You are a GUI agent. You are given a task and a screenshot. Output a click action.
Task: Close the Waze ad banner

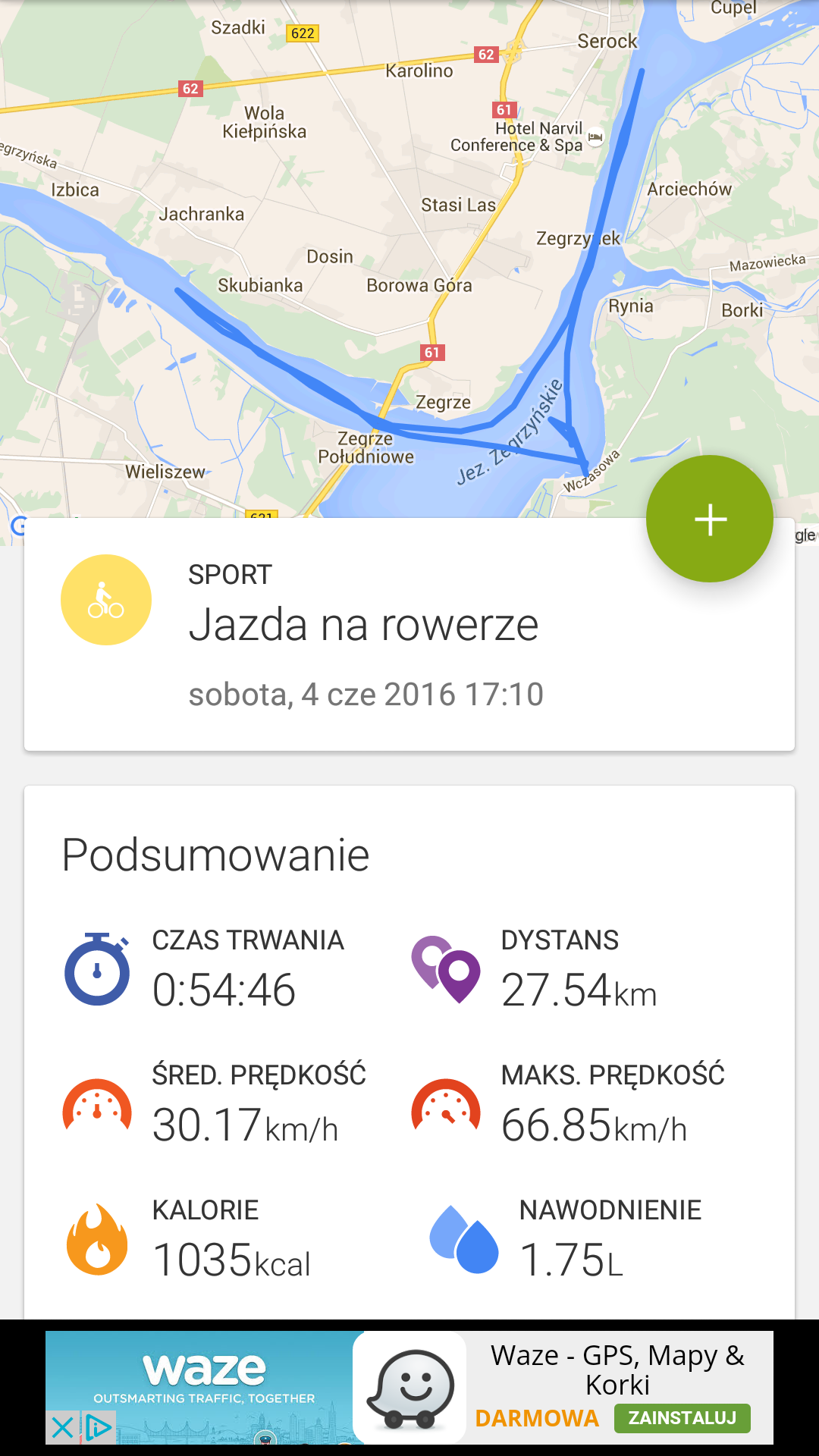pyautogui.click(x=62, y=1428)
